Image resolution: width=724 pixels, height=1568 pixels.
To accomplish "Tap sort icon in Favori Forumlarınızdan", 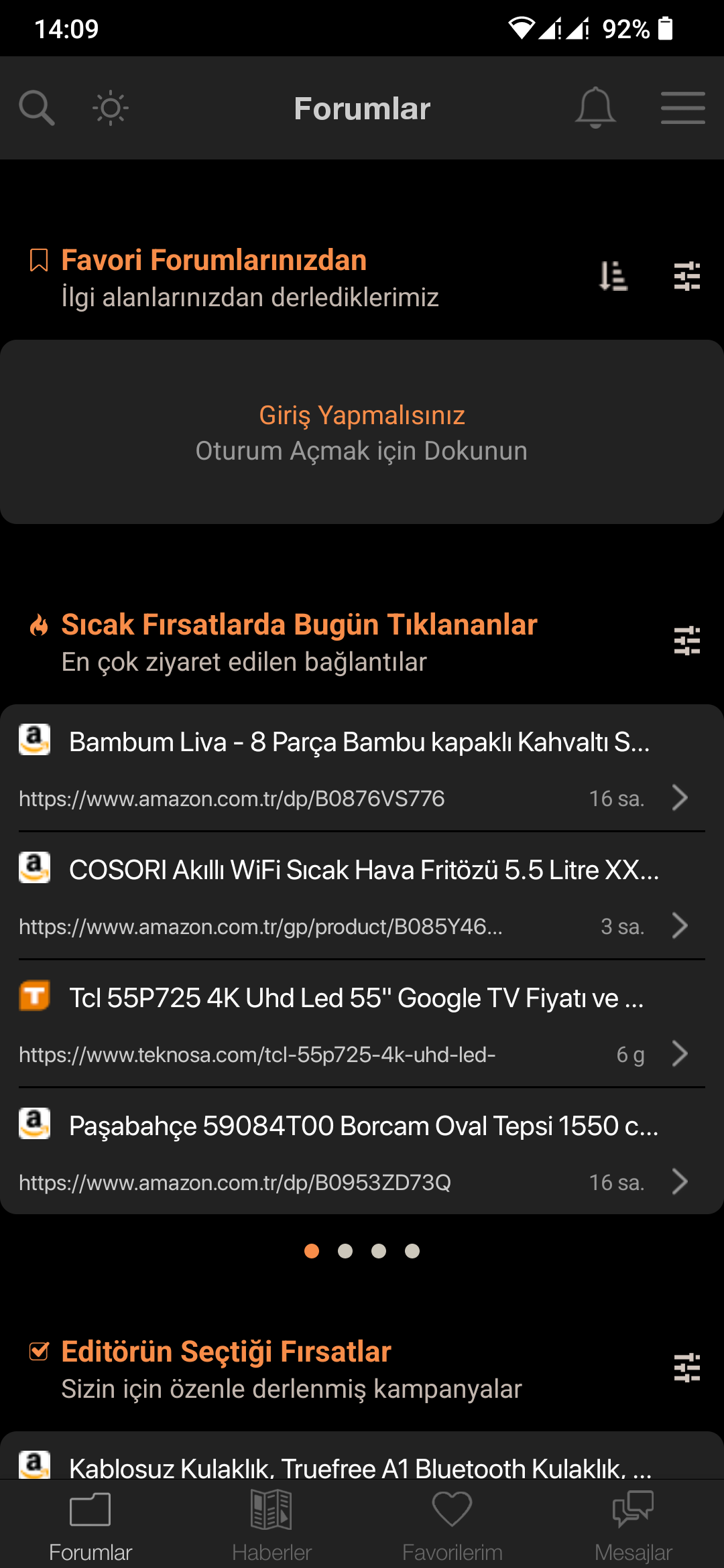I will pos(613,275).
